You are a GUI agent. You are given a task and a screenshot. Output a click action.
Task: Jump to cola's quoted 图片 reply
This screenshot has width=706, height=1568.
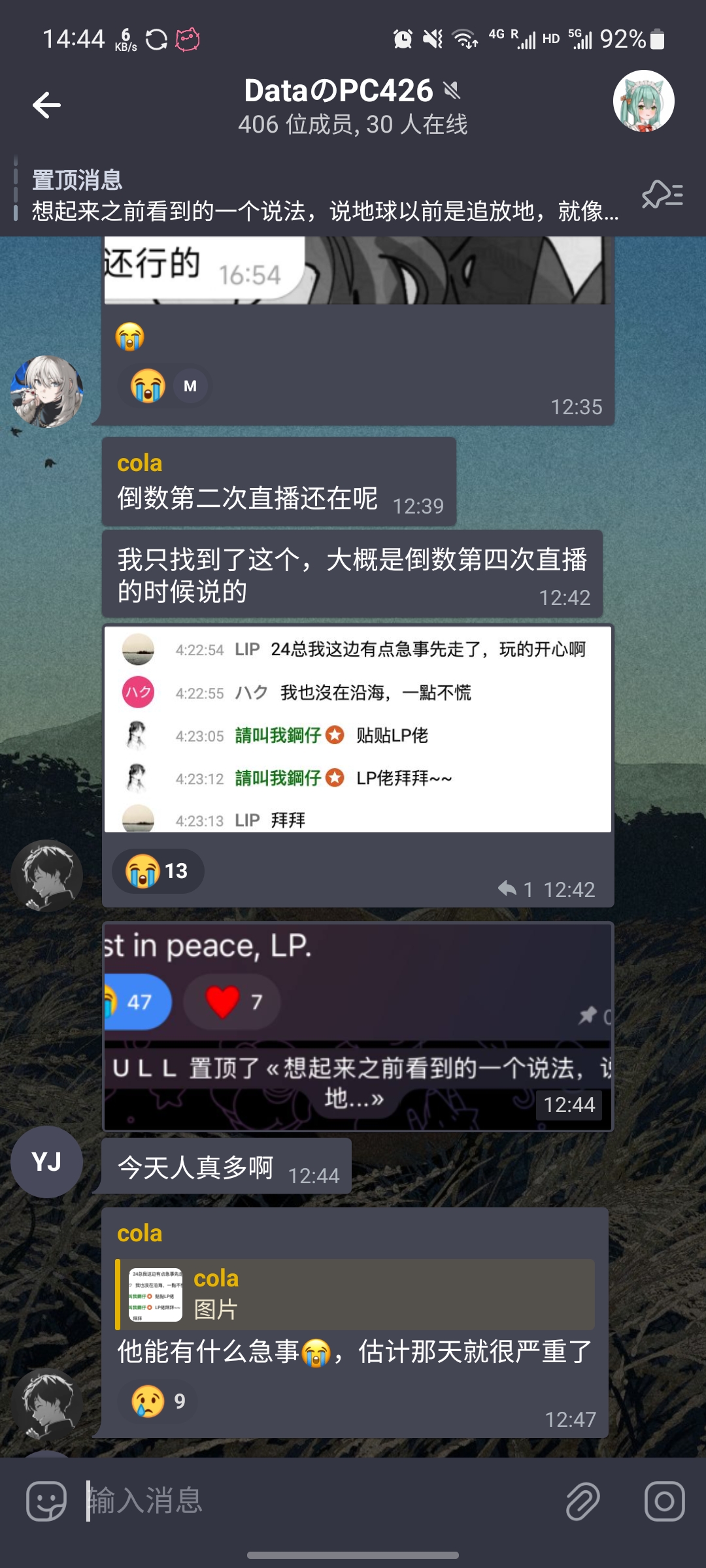click(356, 1294)
